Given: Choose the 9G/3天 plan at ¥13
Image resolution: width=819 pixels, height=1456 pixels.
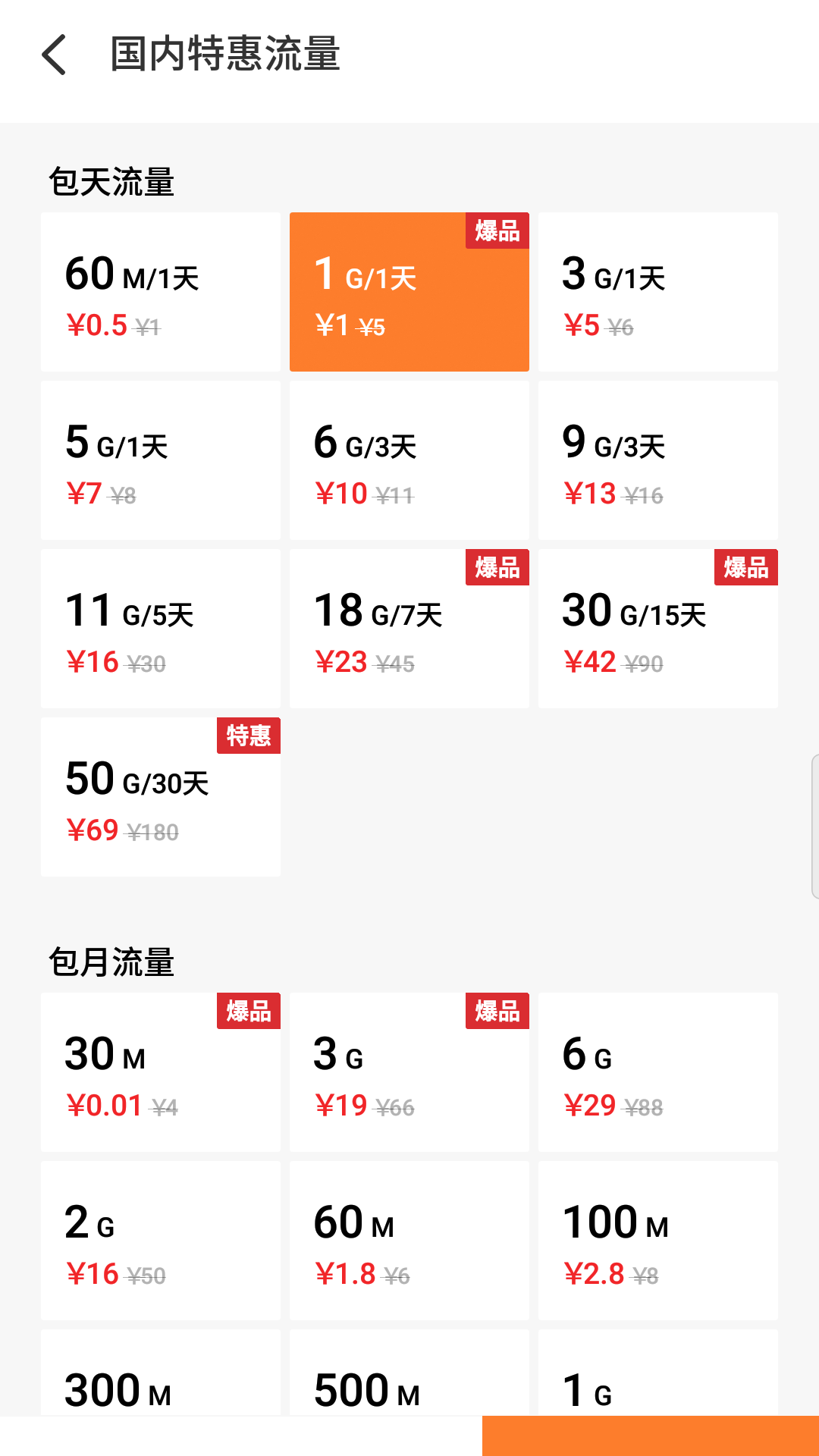Looking at the screenshot, I should pos(657,460).
